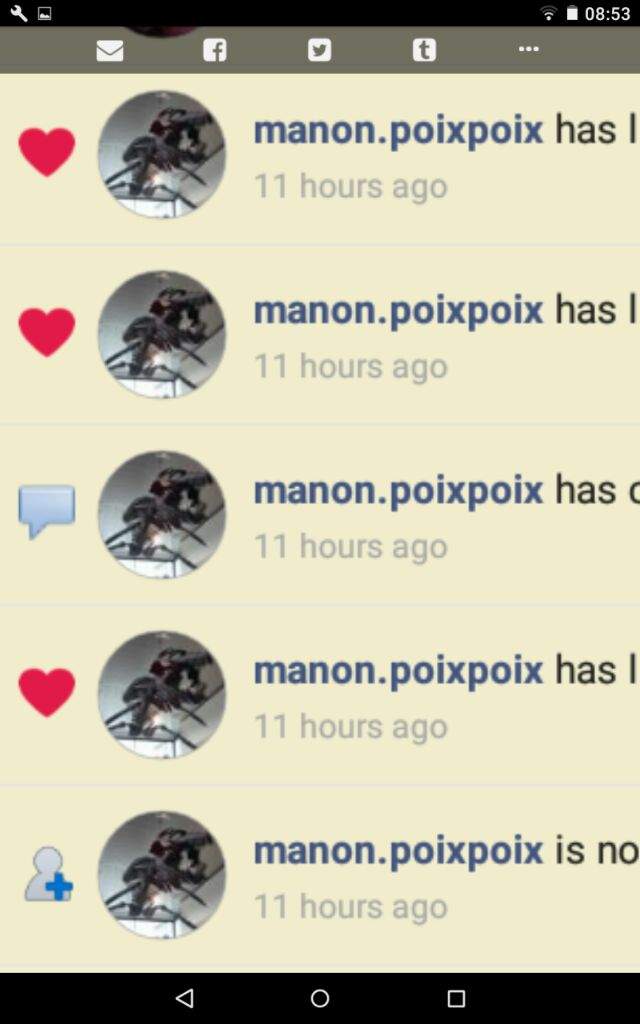Share to Twitter

(320, 50)
